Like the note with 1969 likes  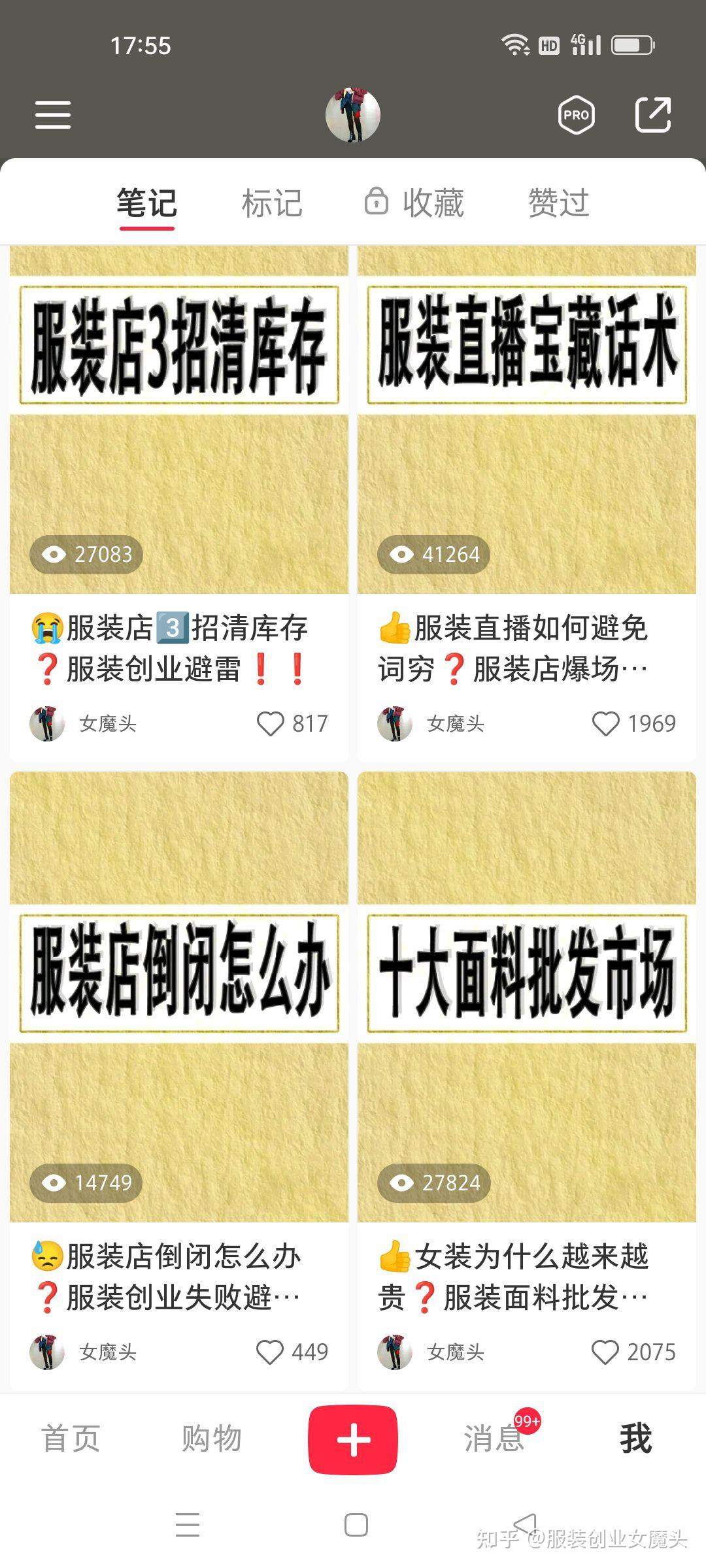tap(605, 723)
